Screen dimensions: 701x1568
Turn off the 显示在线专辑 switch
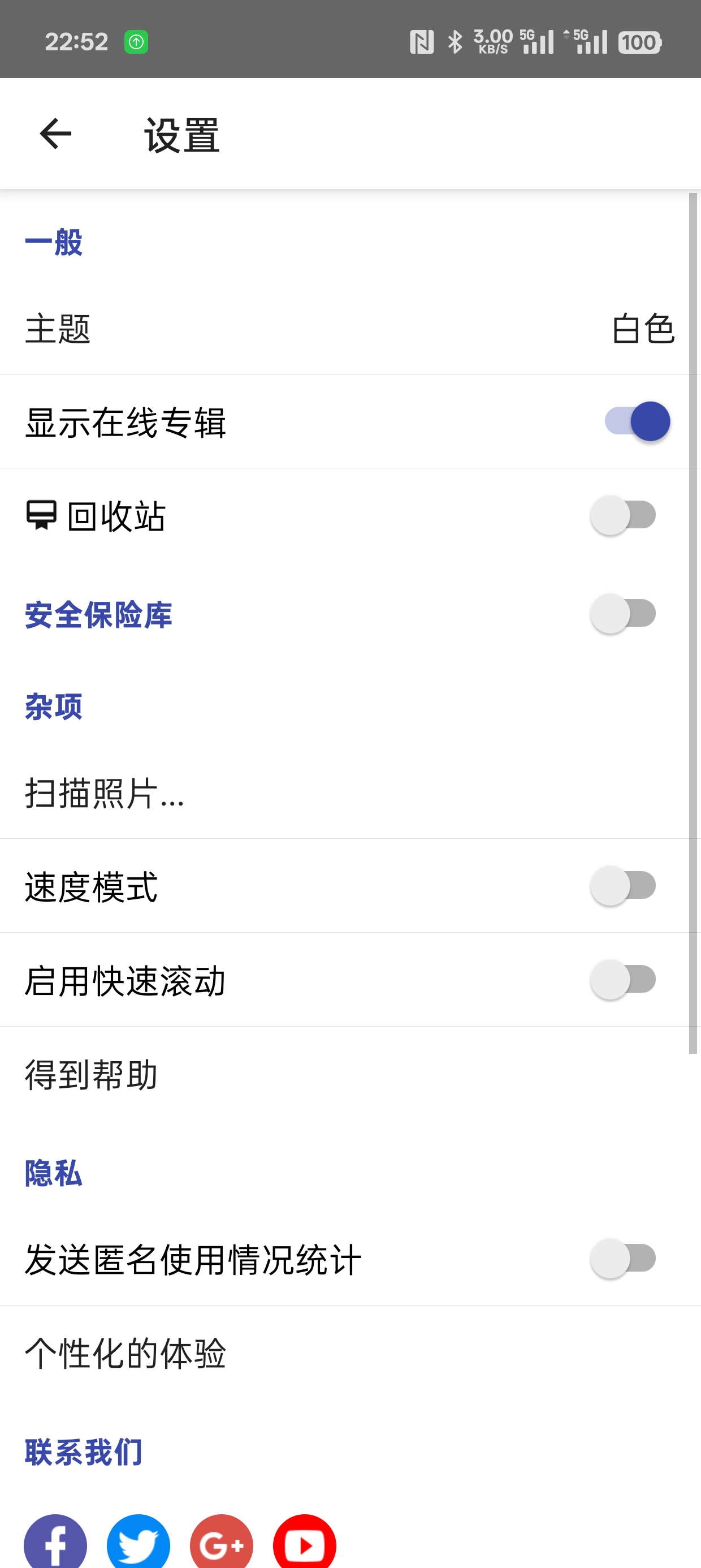point(637,421)
